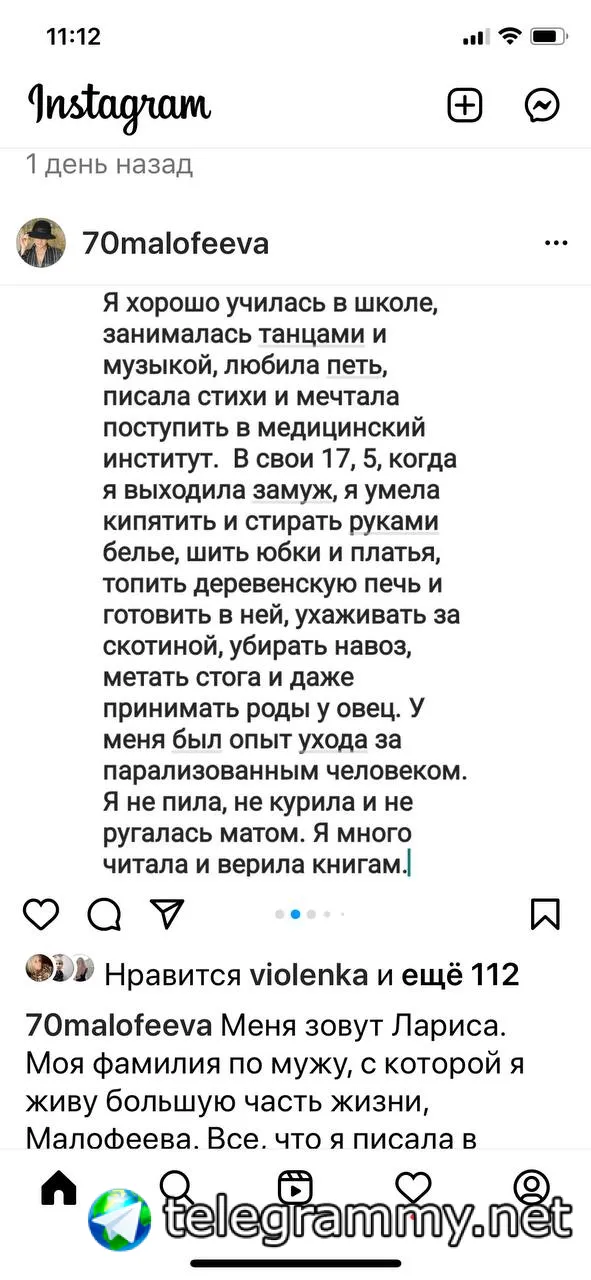View who liked: violenka and 112 more
Screen dimensions: 591x1280
(311, 975)
